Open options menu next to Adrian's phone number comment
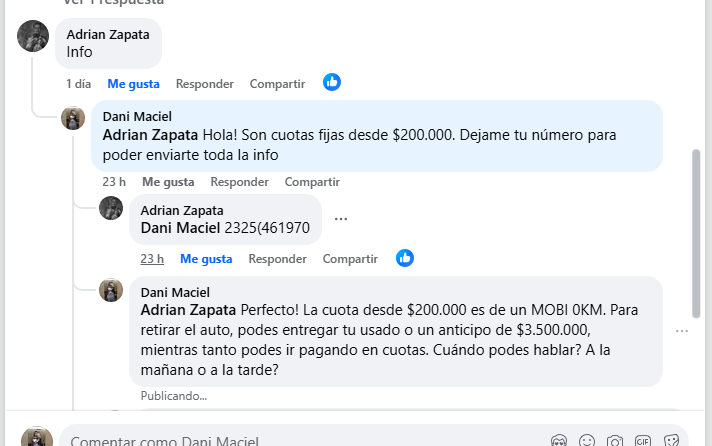The image size is (712, 446). point(341,219)
